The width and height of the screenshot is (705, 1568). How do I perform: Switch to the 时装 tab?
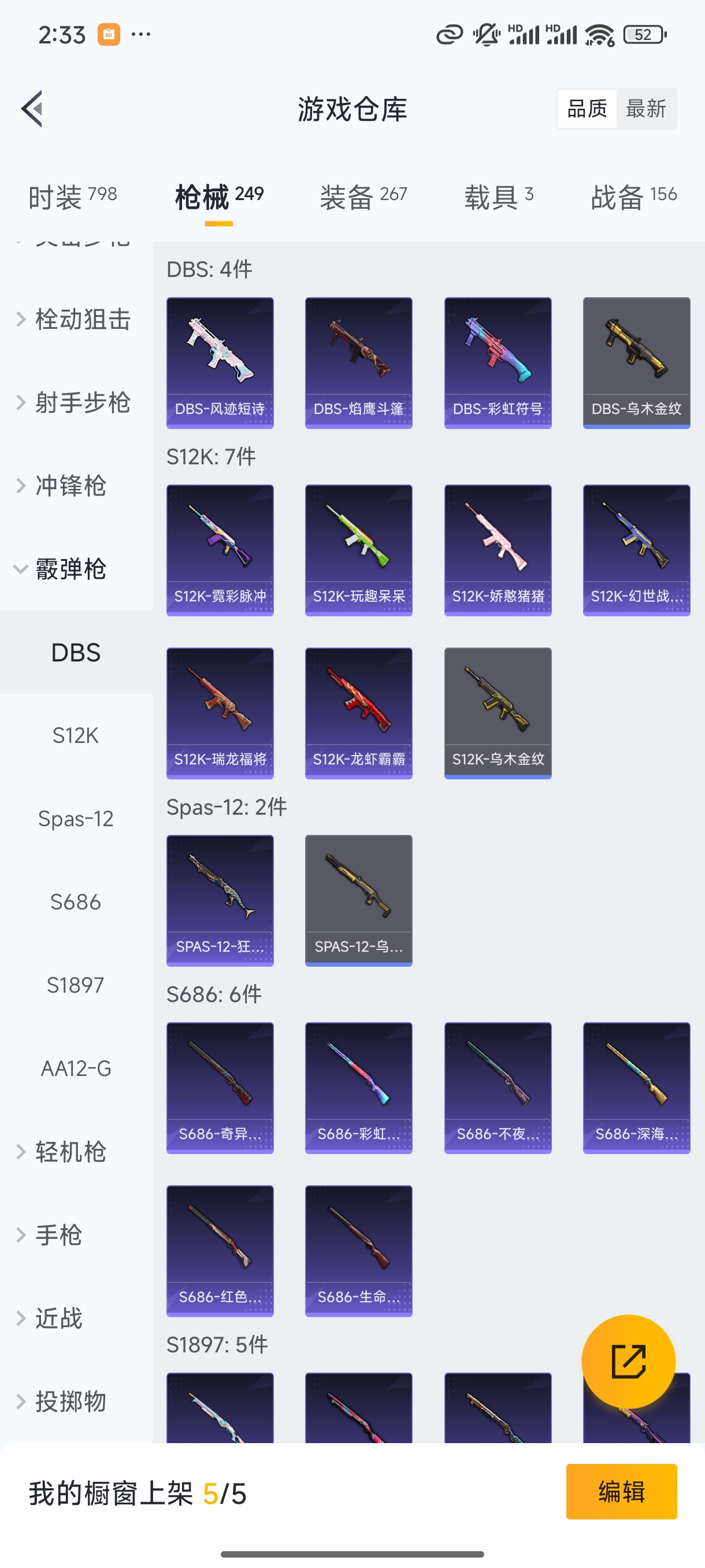point(72,197)
